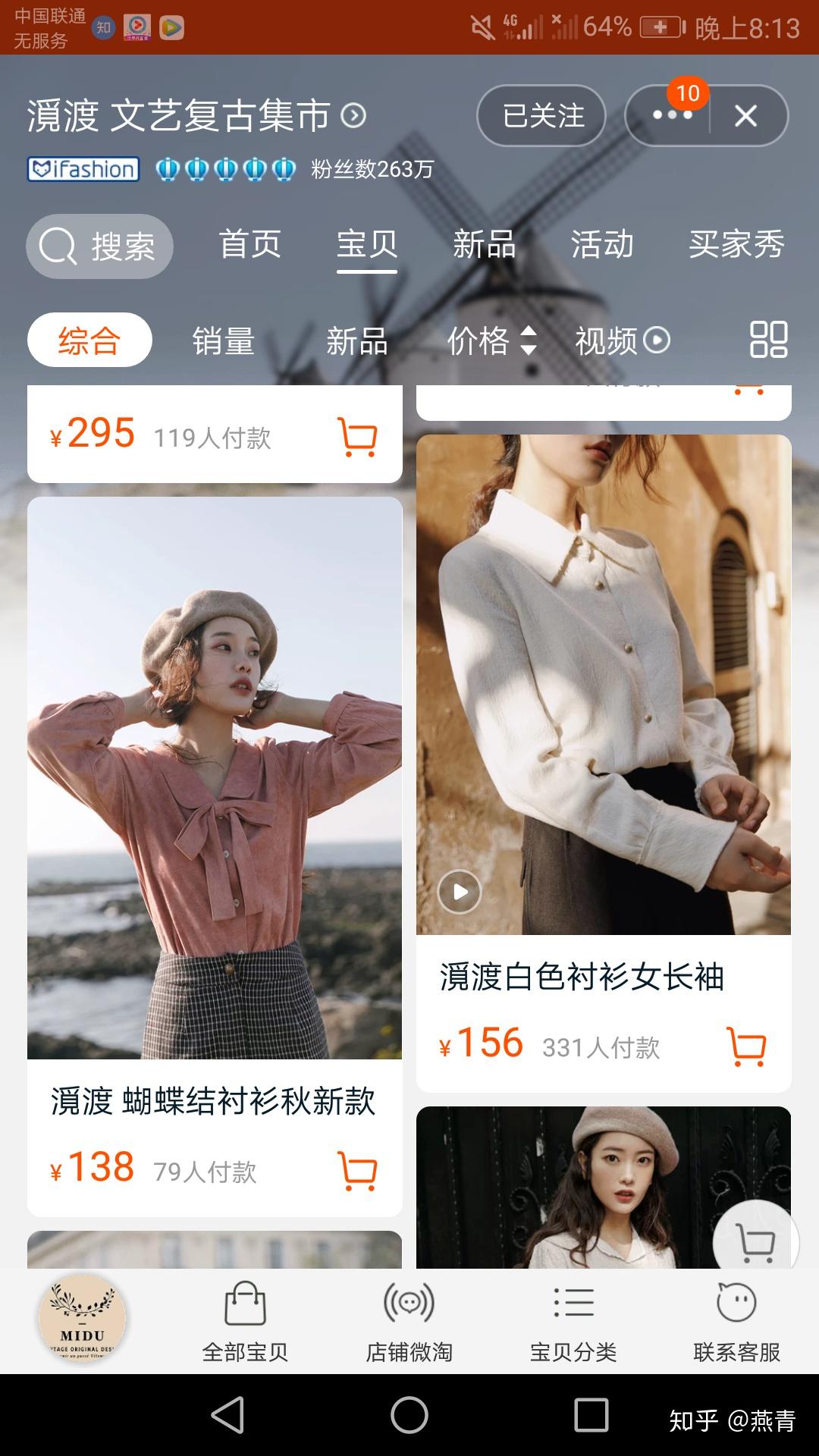The image size is (819, 1456).
Task: Open the floating shopping cart button
Action: pos(755,1242)
